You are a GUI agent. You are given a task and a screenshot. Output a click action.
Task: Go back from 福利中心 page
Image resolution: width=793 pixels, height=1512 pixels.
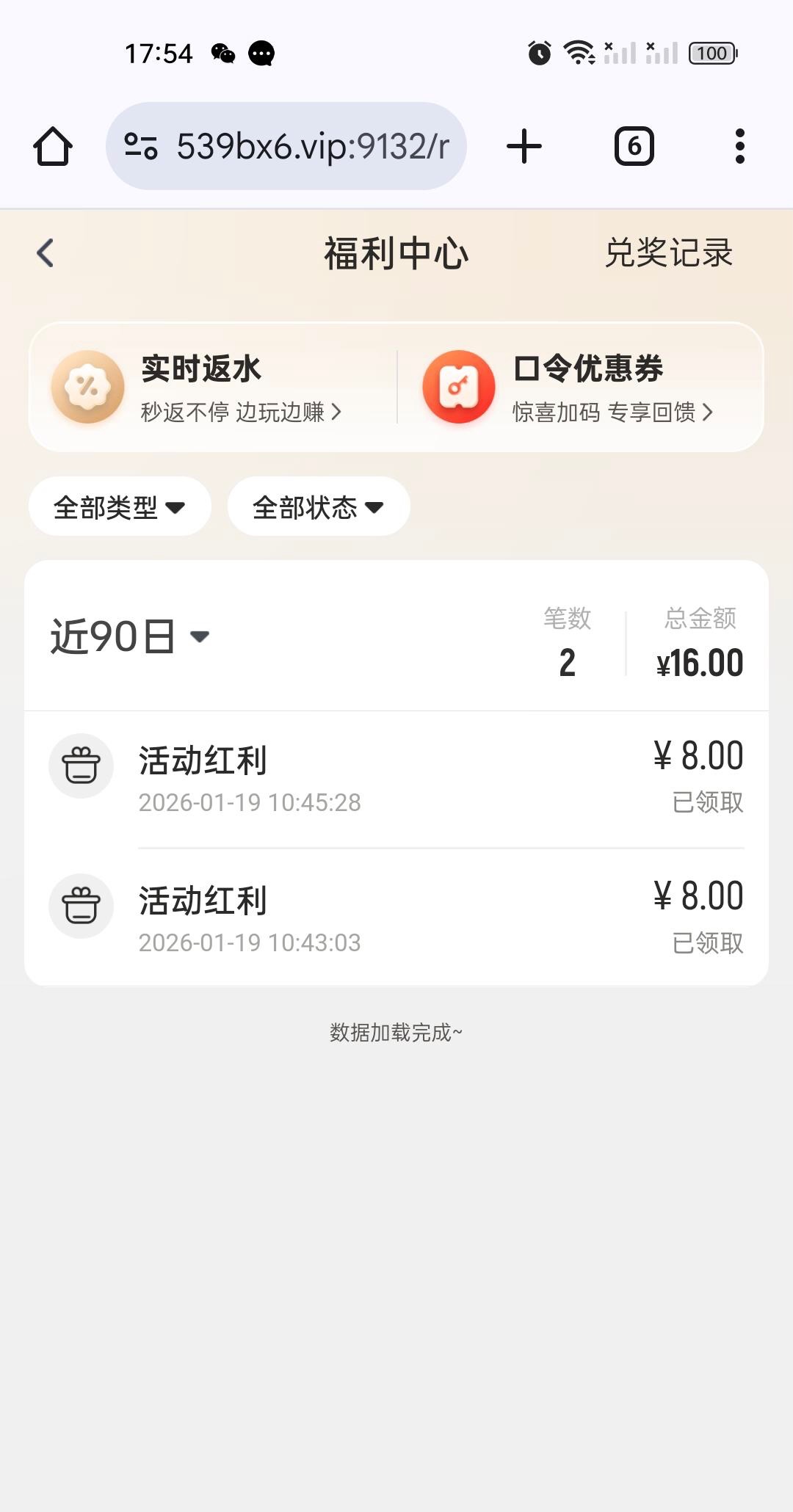tap(46, 253)
